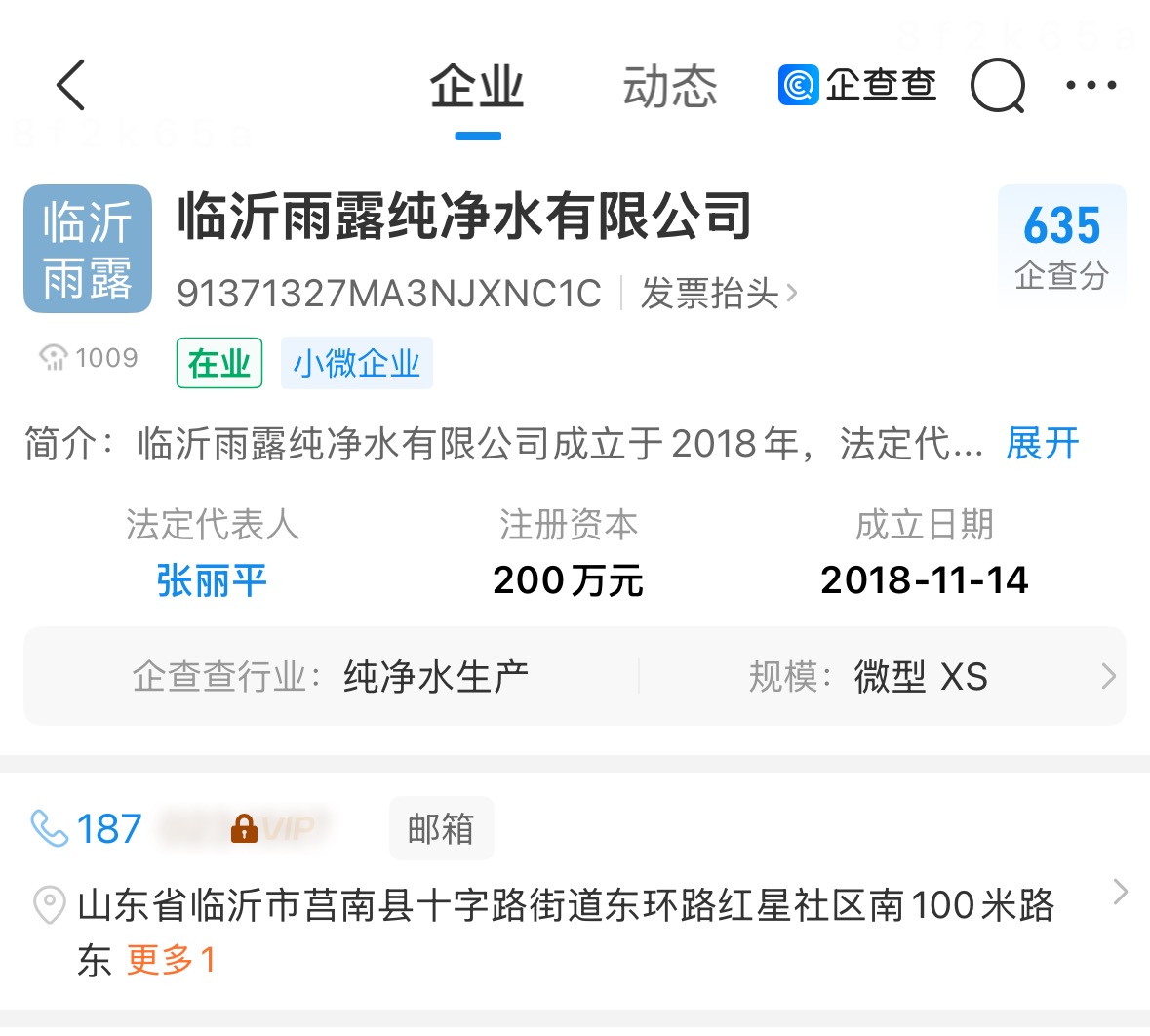Expand the company intro with 展开
Screen dimensions: 1150x1036
[x=1042, y=443]
